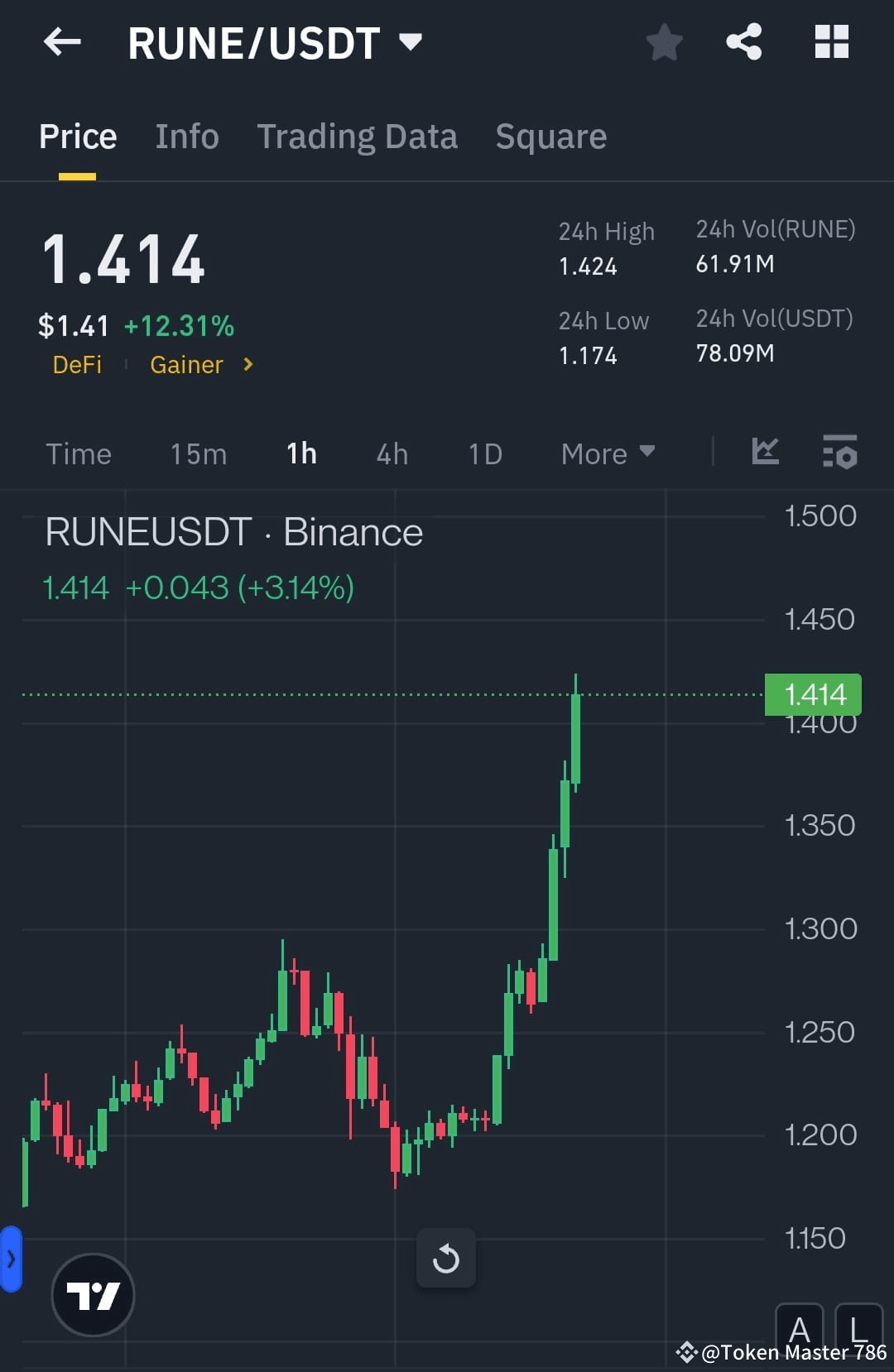894x1372 pixels.
Task: Switch chart to line chart view
Action: [x=766, y=453]
